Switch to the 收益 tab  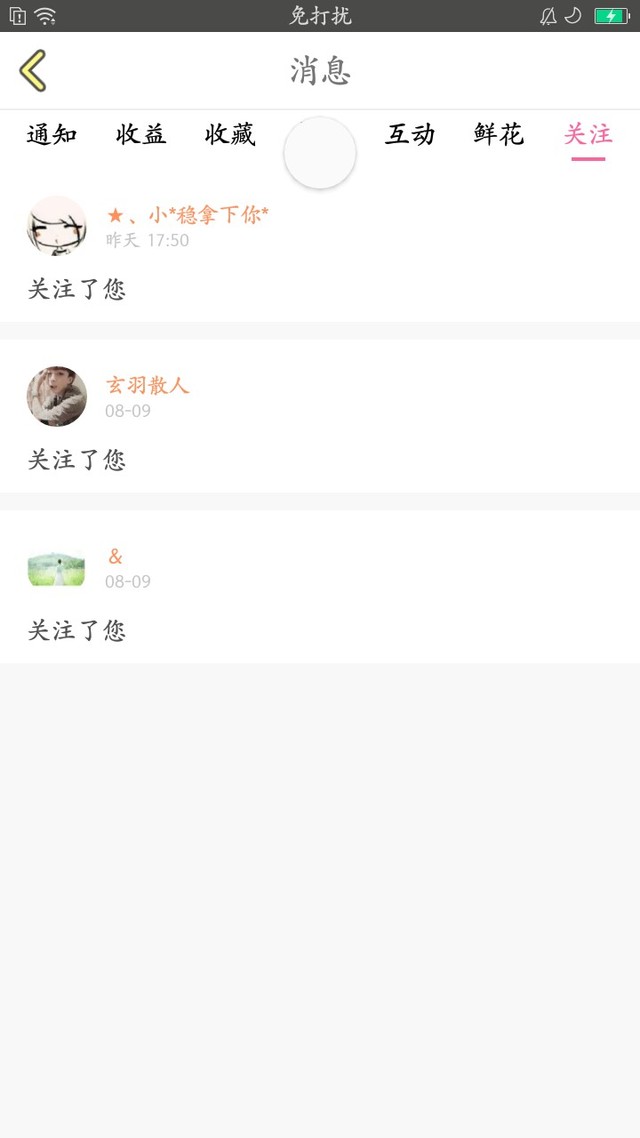pyautogui.click(x=141, y=135)
